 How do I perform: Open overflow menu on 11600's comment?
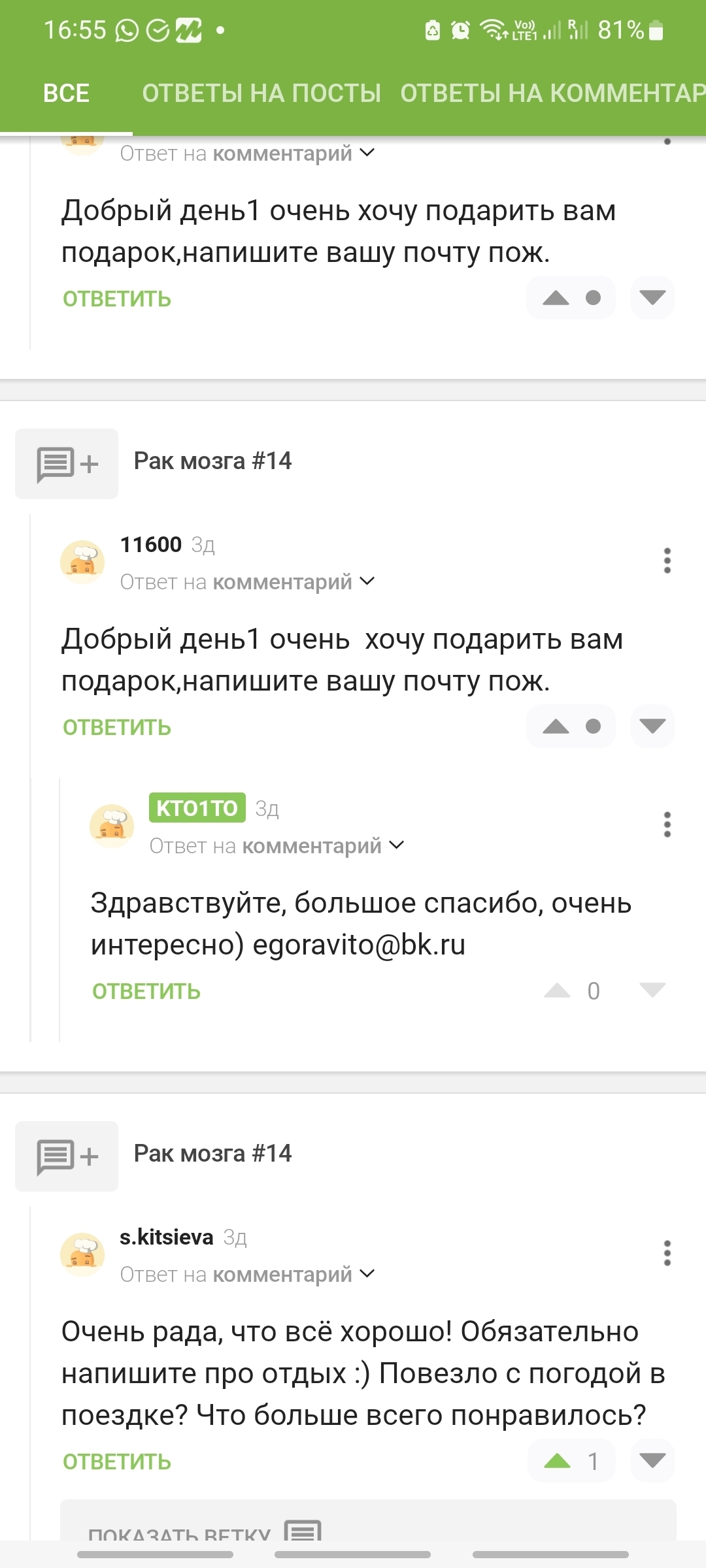tap(667, 561)
